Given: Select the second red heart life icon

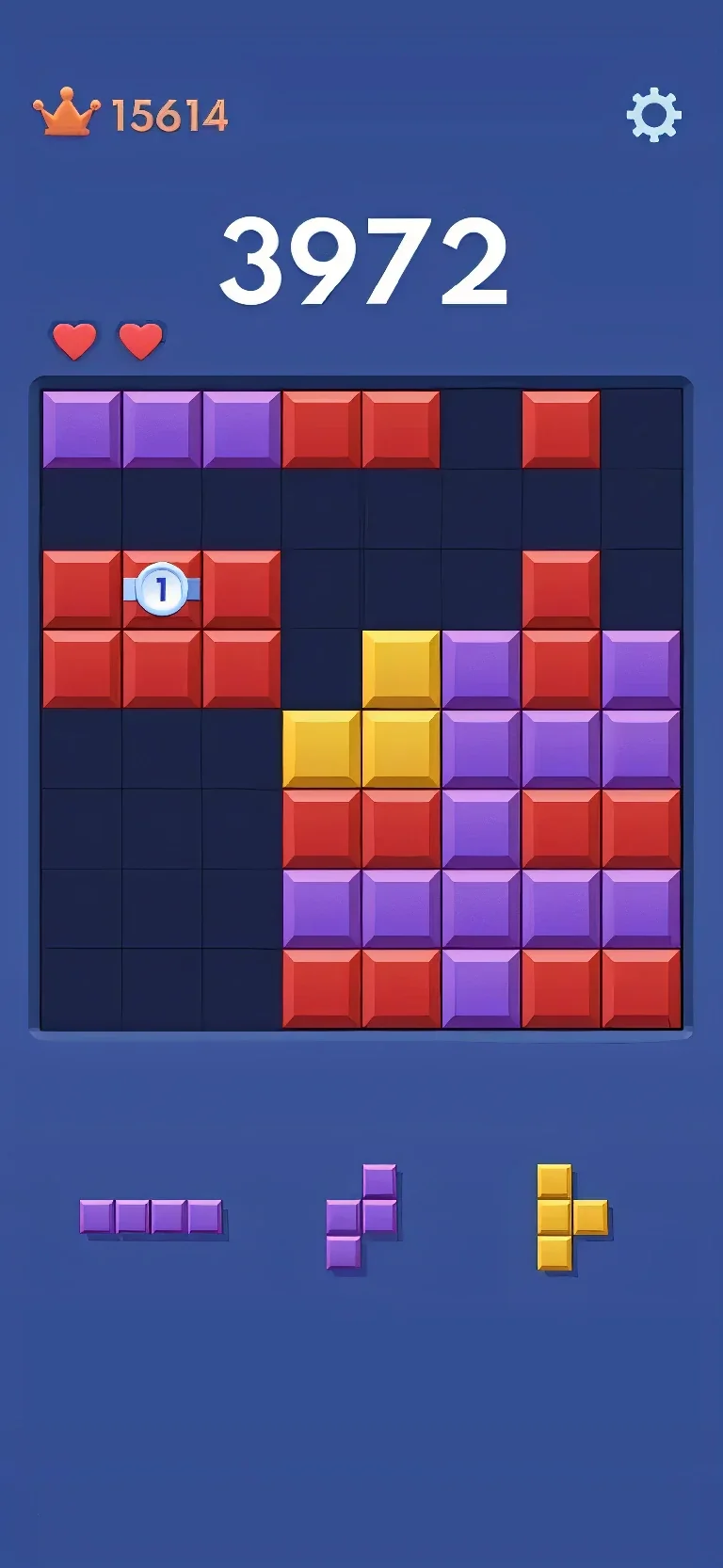Looking at the screenshot, I should coord(141,339).
